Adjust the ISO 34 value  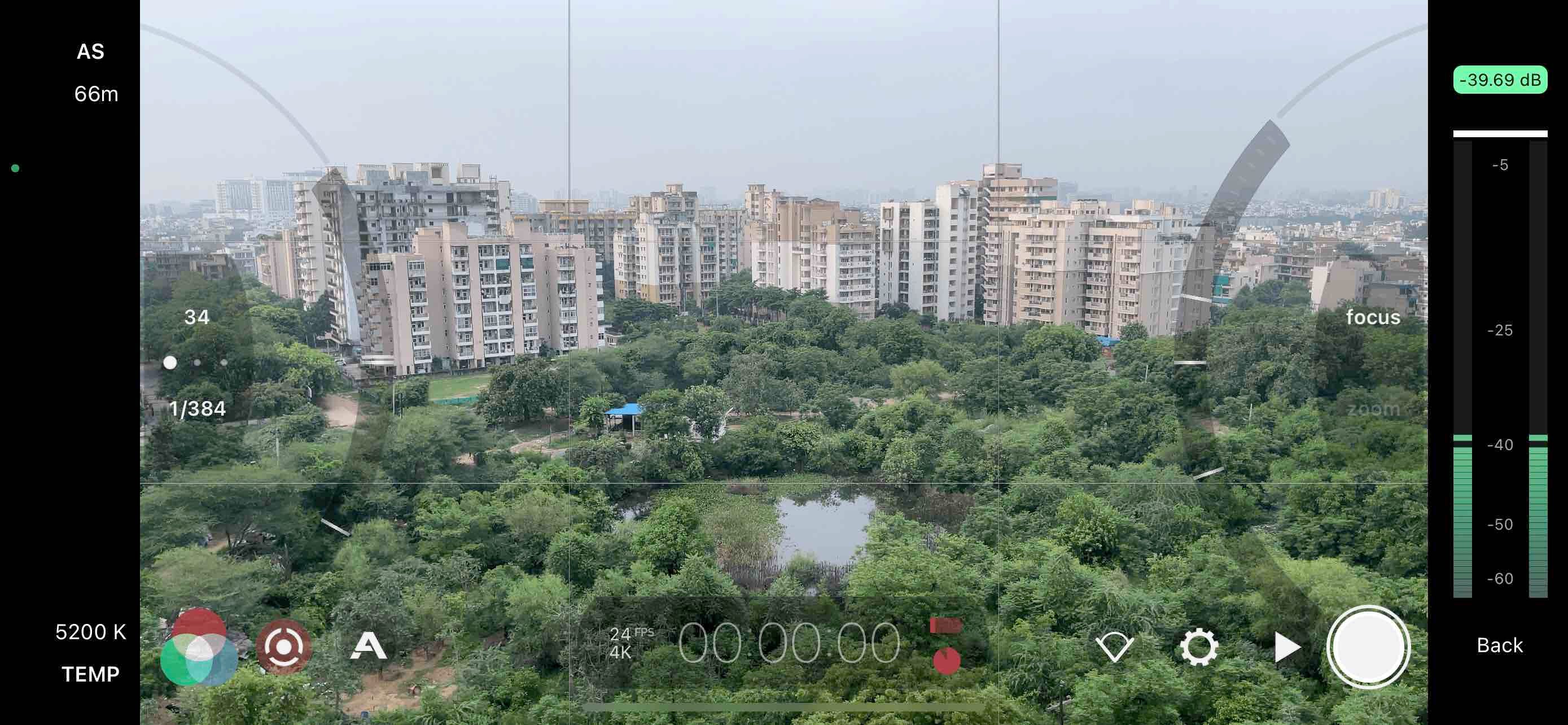[196, 317]
